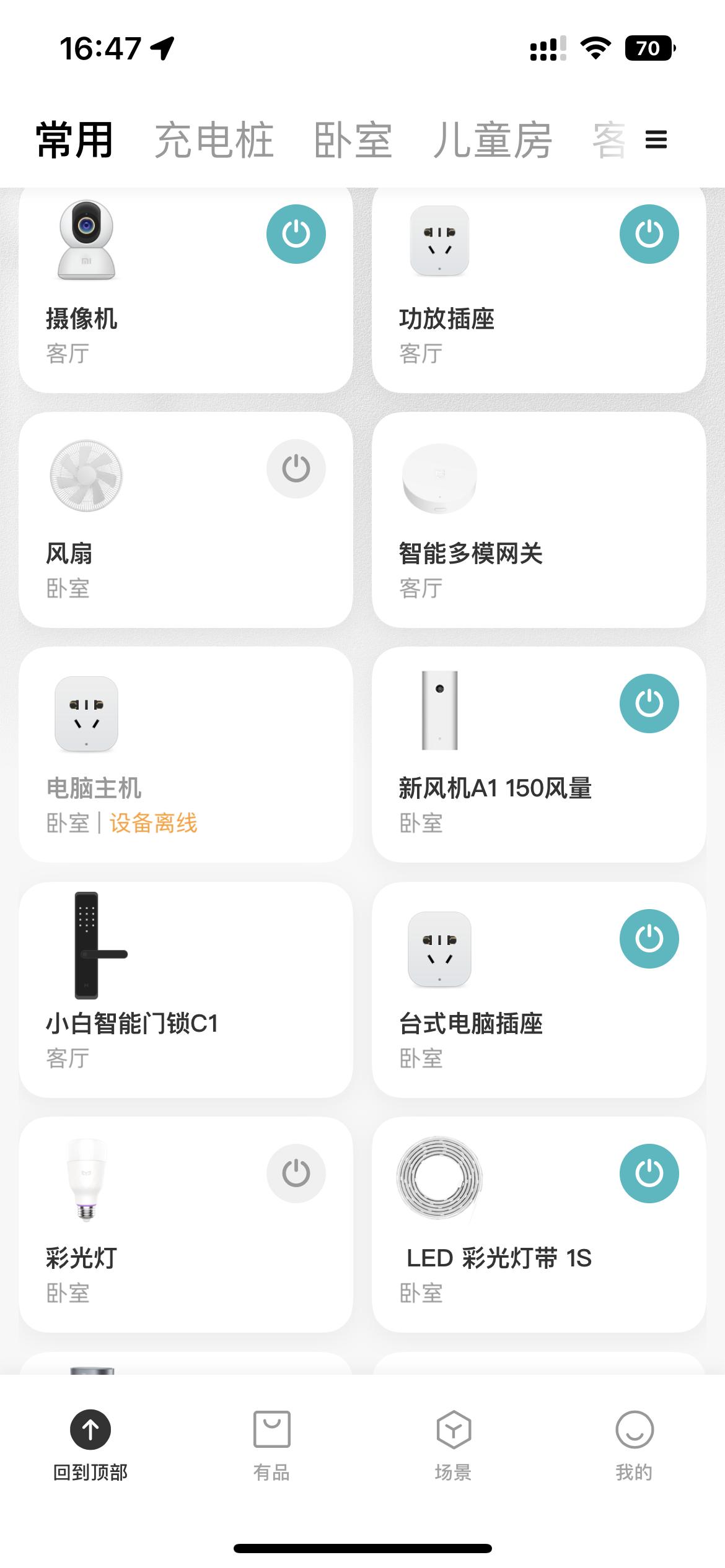
Task: Tap the 设备离线 offline status text
Action: (152, 825)
